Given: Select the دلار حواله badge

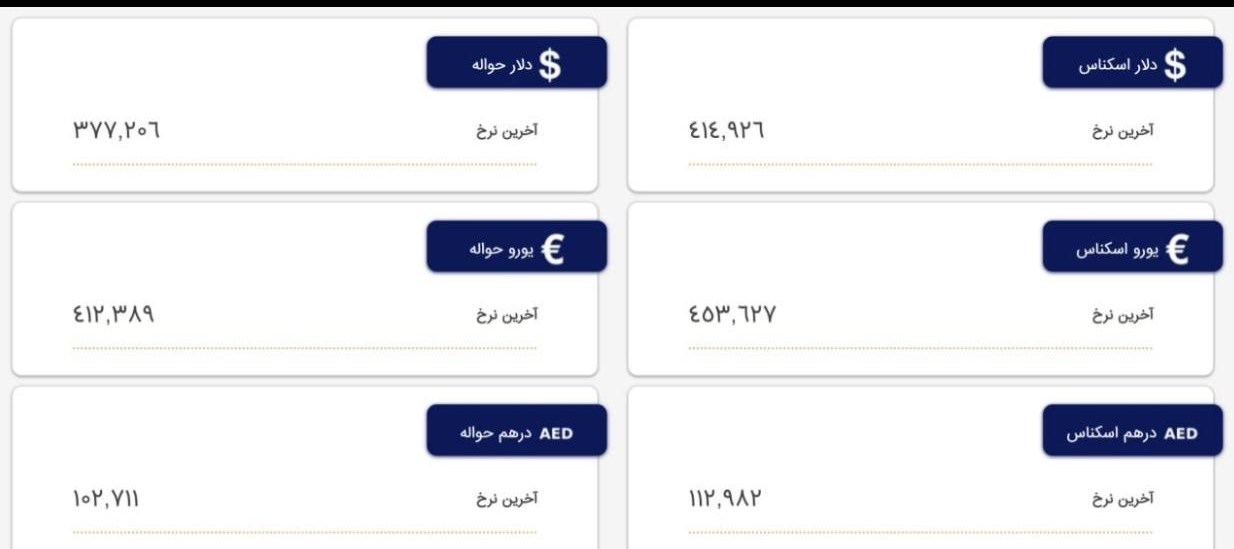Looking at the screenshot, I should point(516,63).
